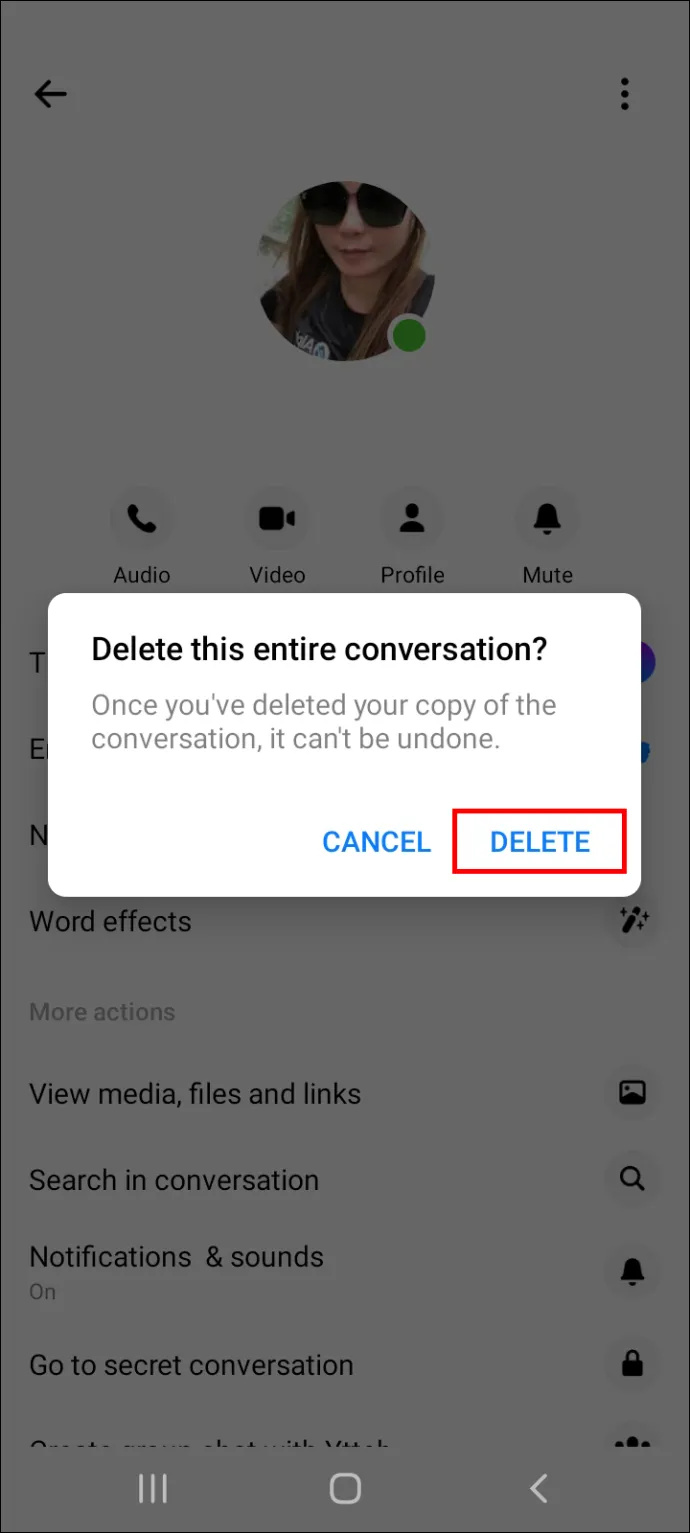Go back using the top arrow
Viewport: 690px width, 1533px height.
[x=50, y=94]
